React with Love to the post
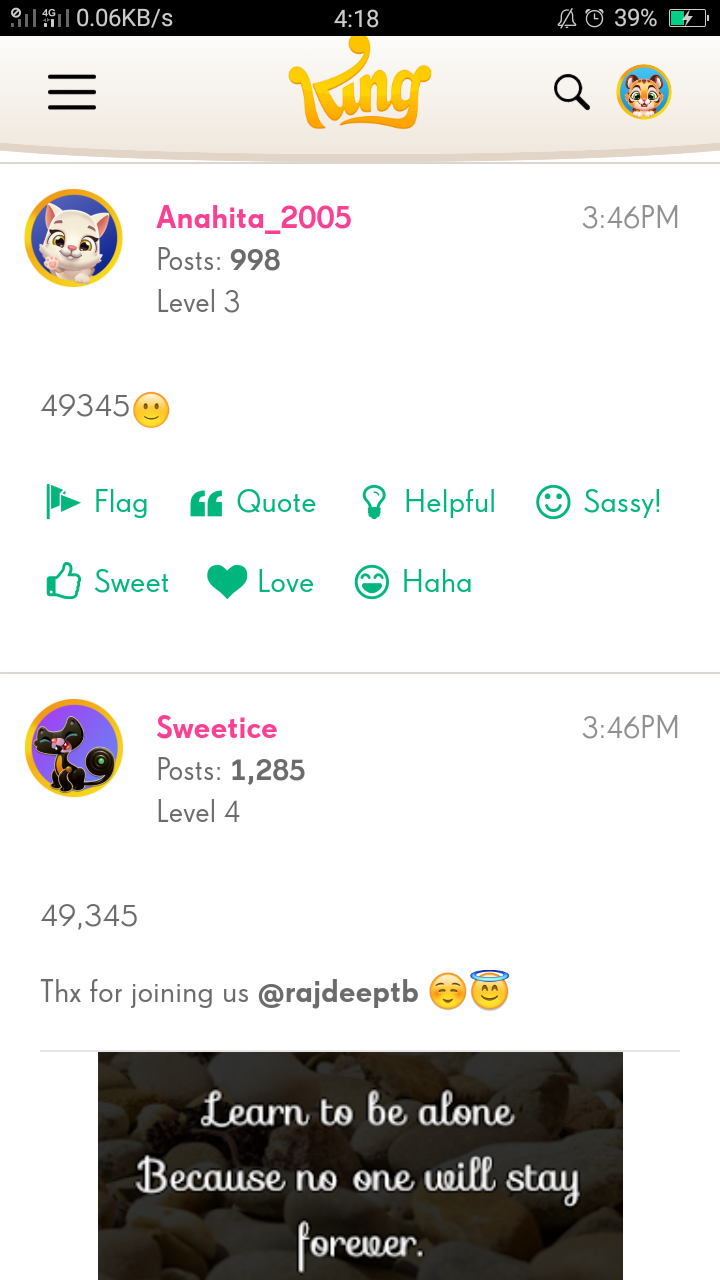 tap(261, 582)
